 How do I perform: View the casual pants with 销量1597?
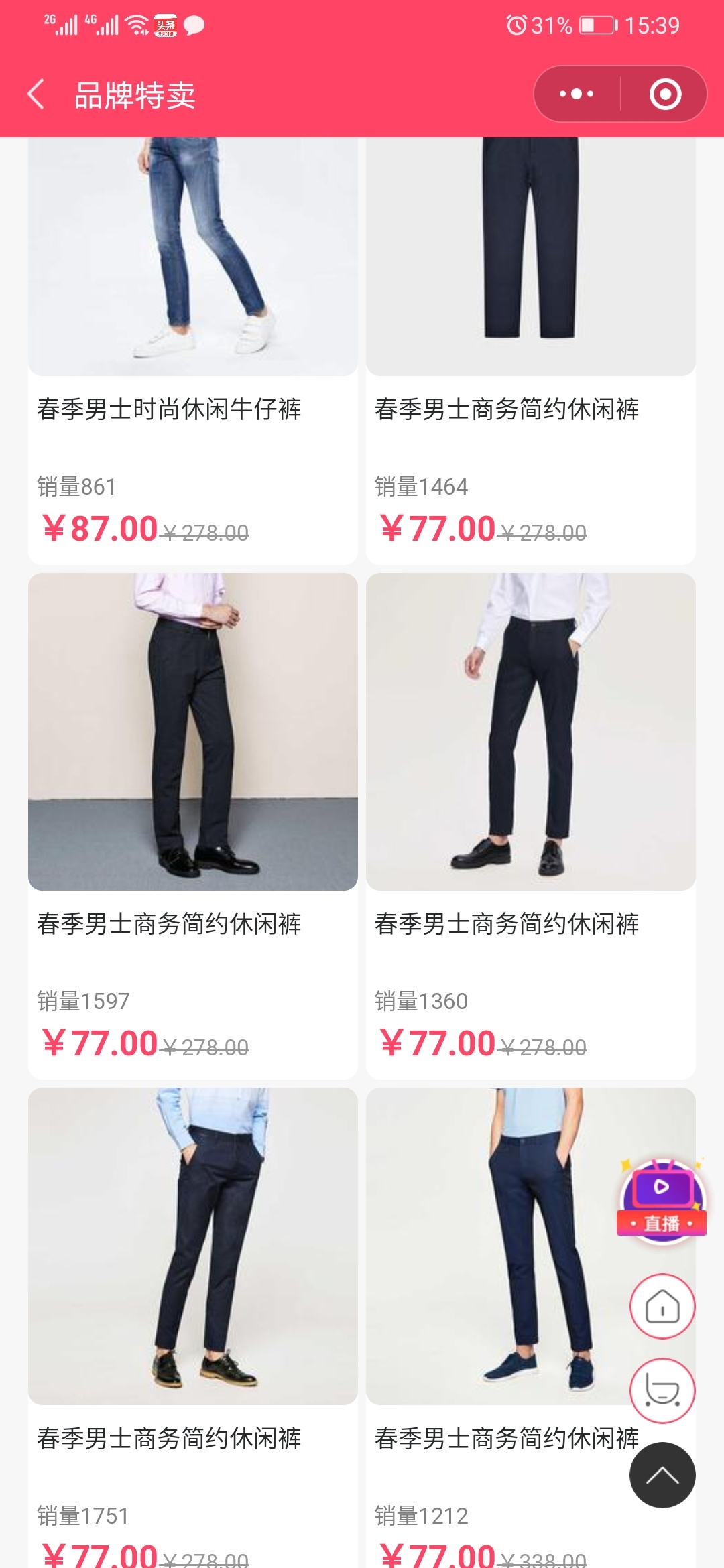[193, 732]
